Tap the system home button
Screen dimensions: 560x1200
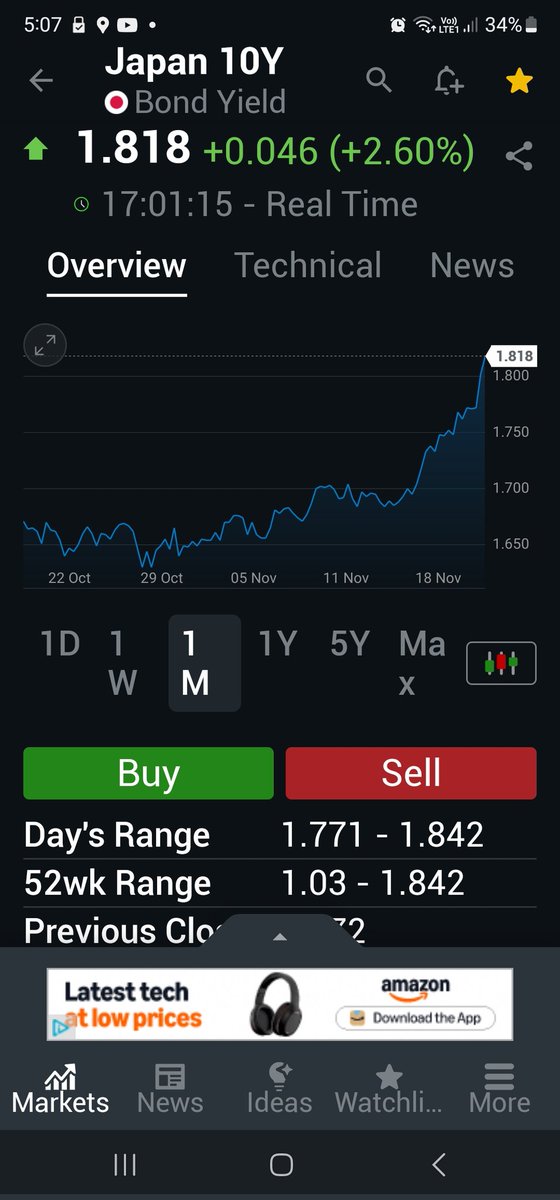coord(281,1164)
